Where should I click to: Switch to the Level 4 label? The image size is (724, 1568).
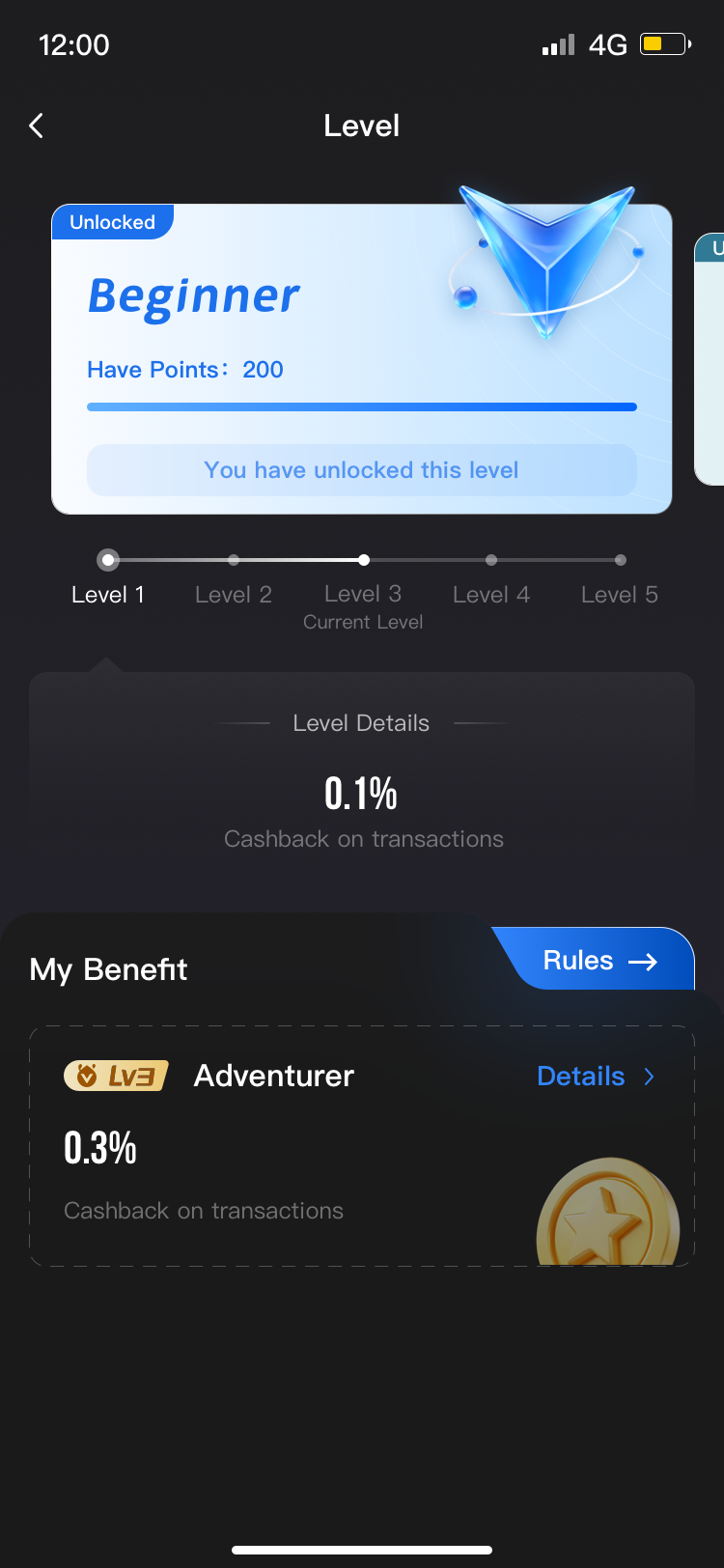tap(490, 594)
